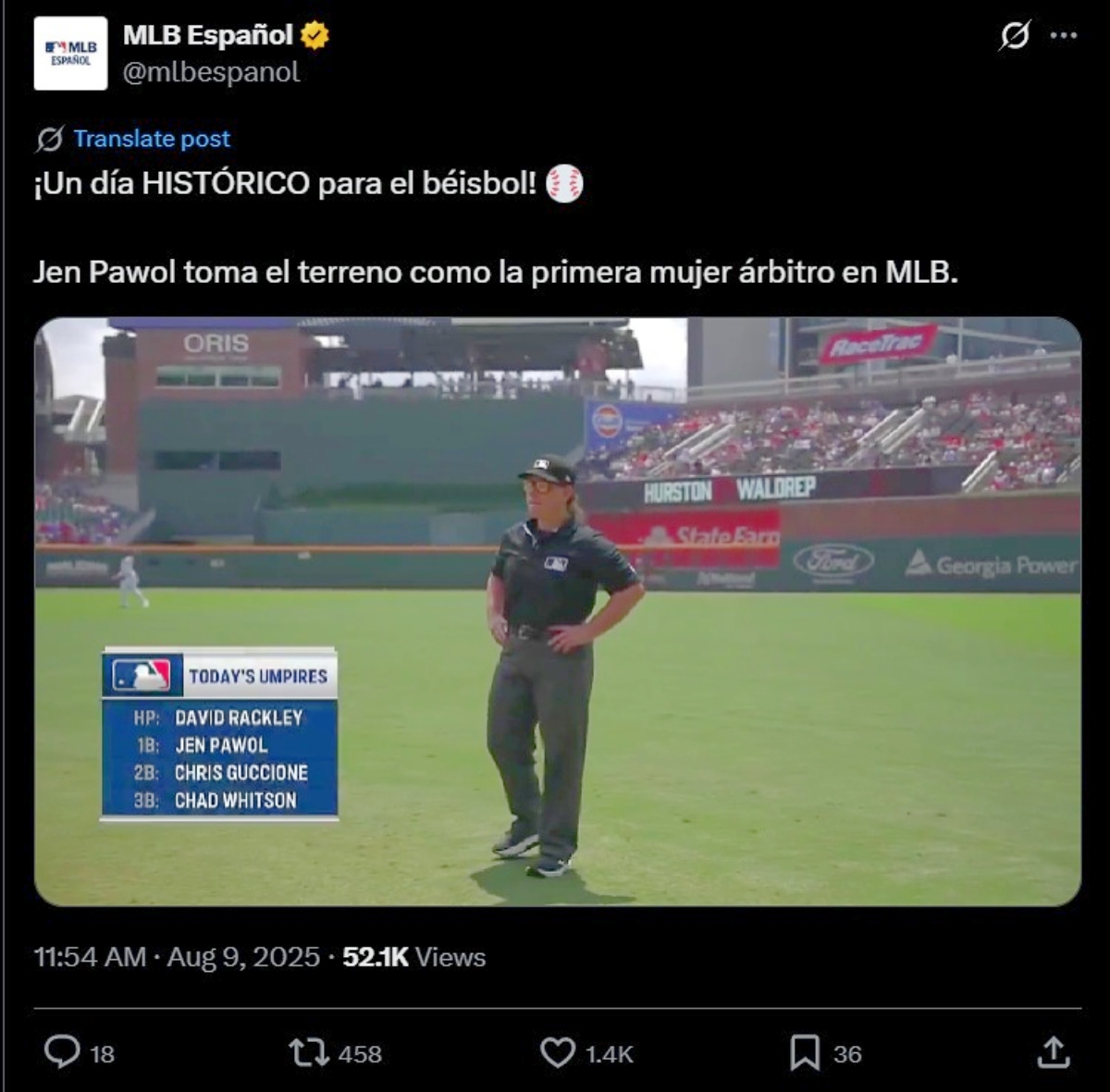Open MLB Español profile avatar

tap(70, 54)
